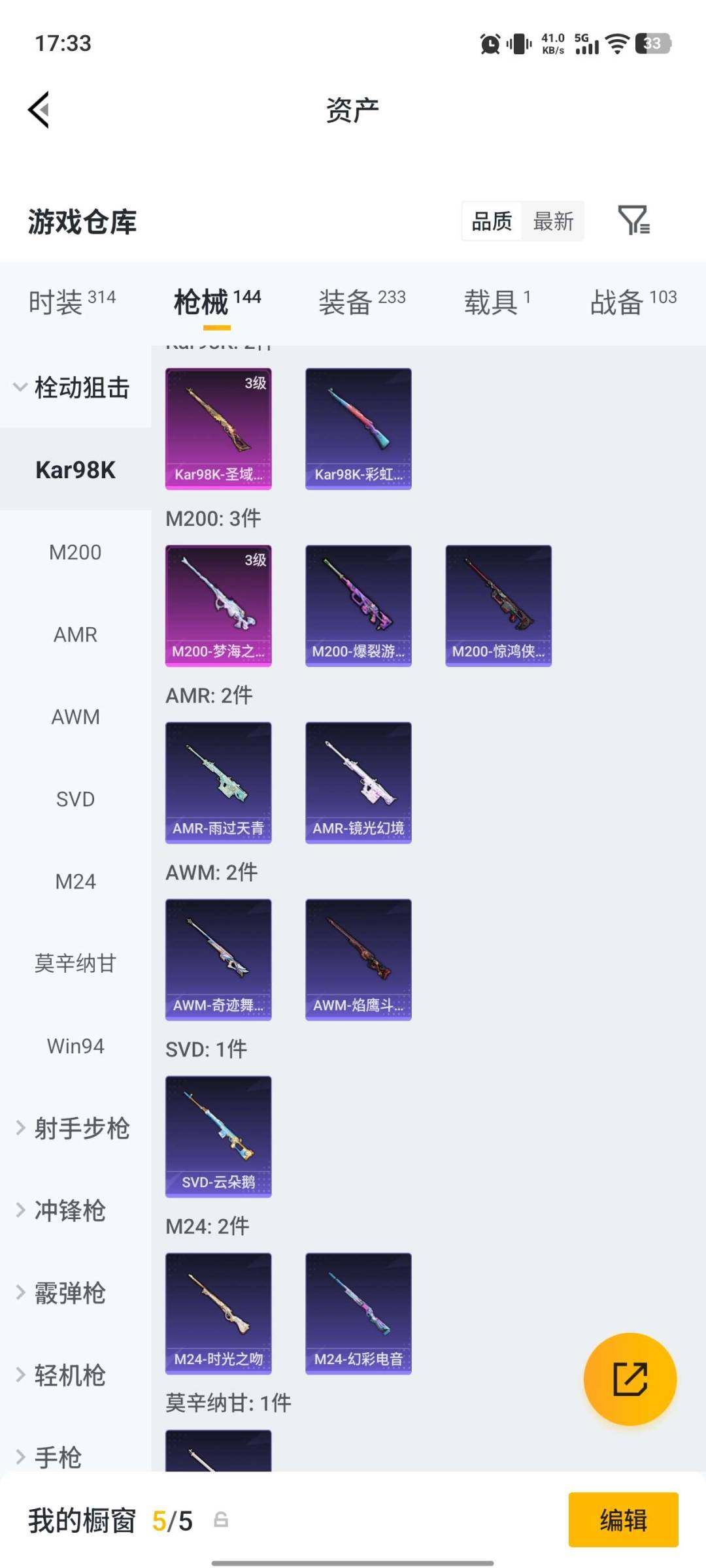This screenshot has width=706, height=1568.
Task: Tap the orange share floating button
Action: pyautogui.click(x=630, y=1379)
